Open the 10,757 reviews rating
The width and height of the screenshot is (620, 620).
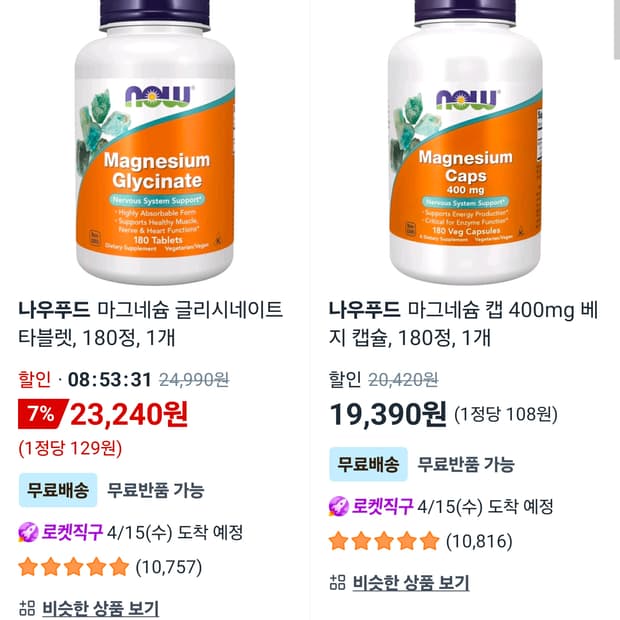110,568
